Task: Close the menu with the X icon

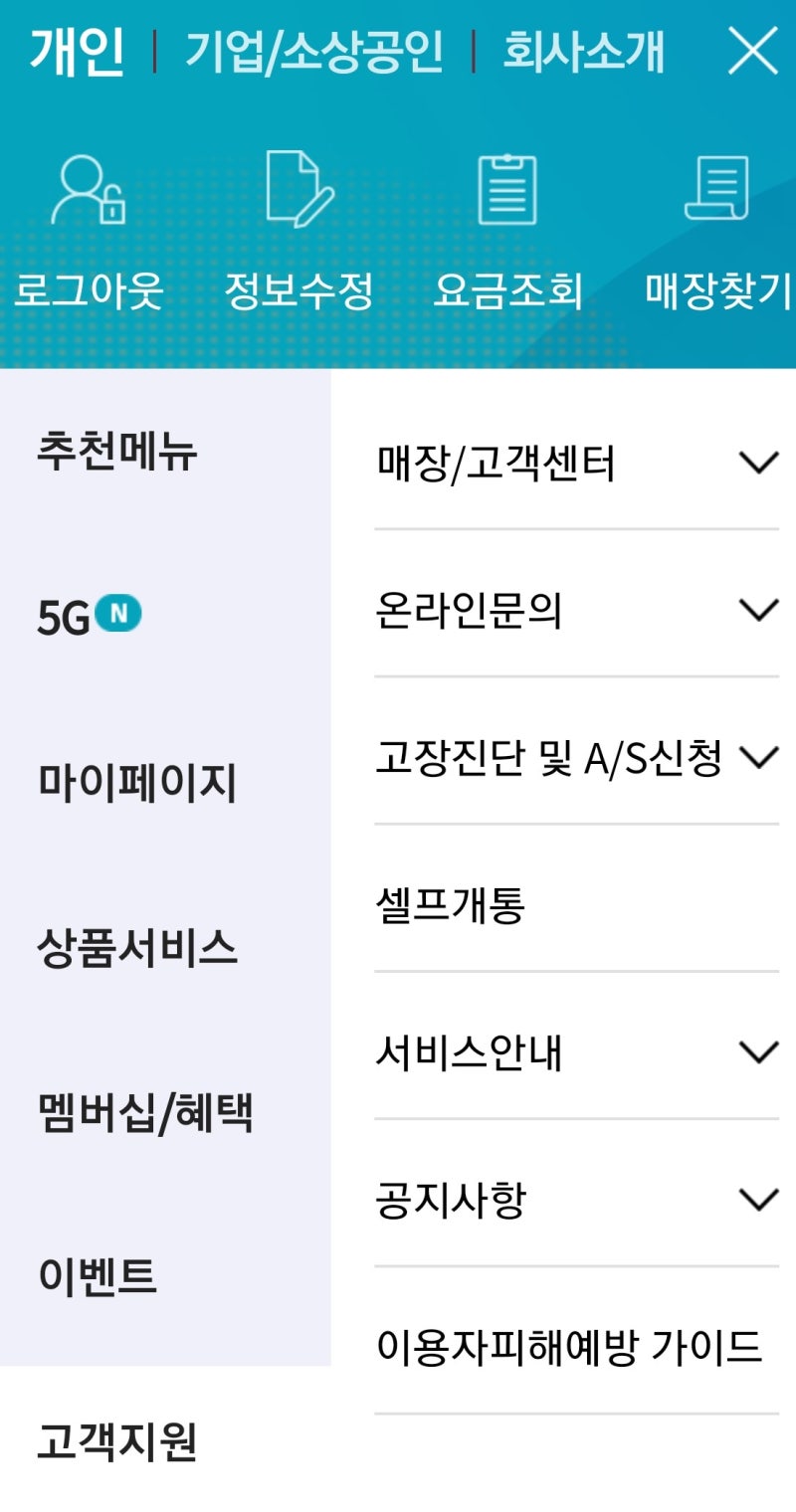Action: click(753, 51)
